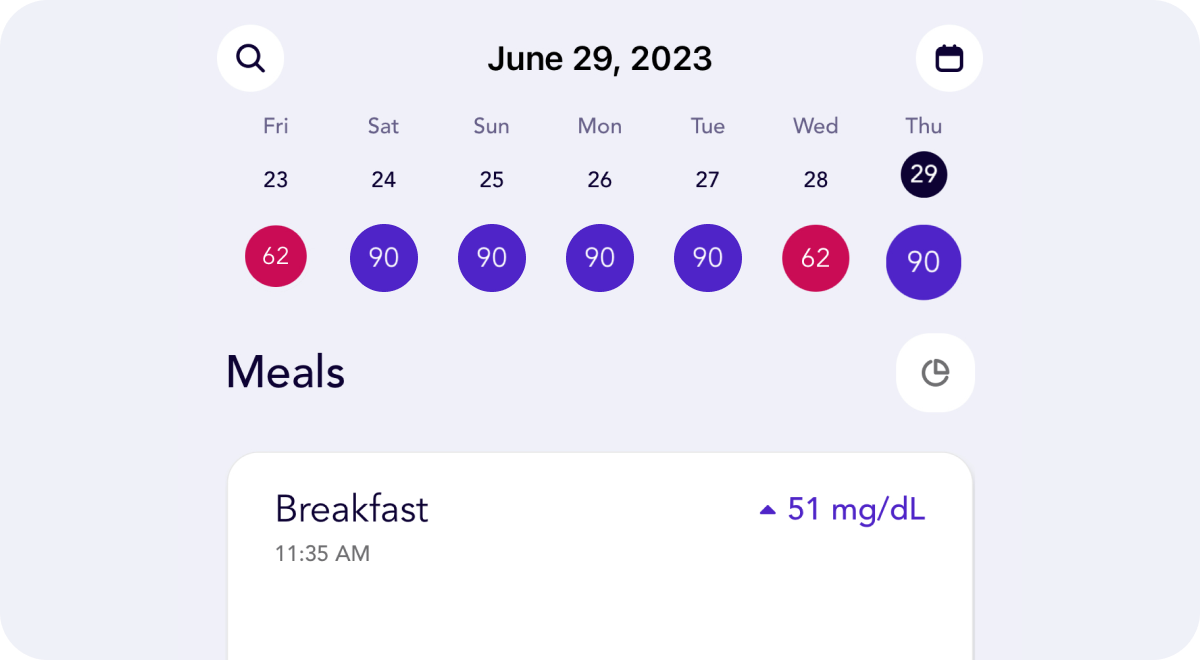Screen dimensions: 1200x660
Task: Open the meals pie chart button
Action: (x=935, y=373)
